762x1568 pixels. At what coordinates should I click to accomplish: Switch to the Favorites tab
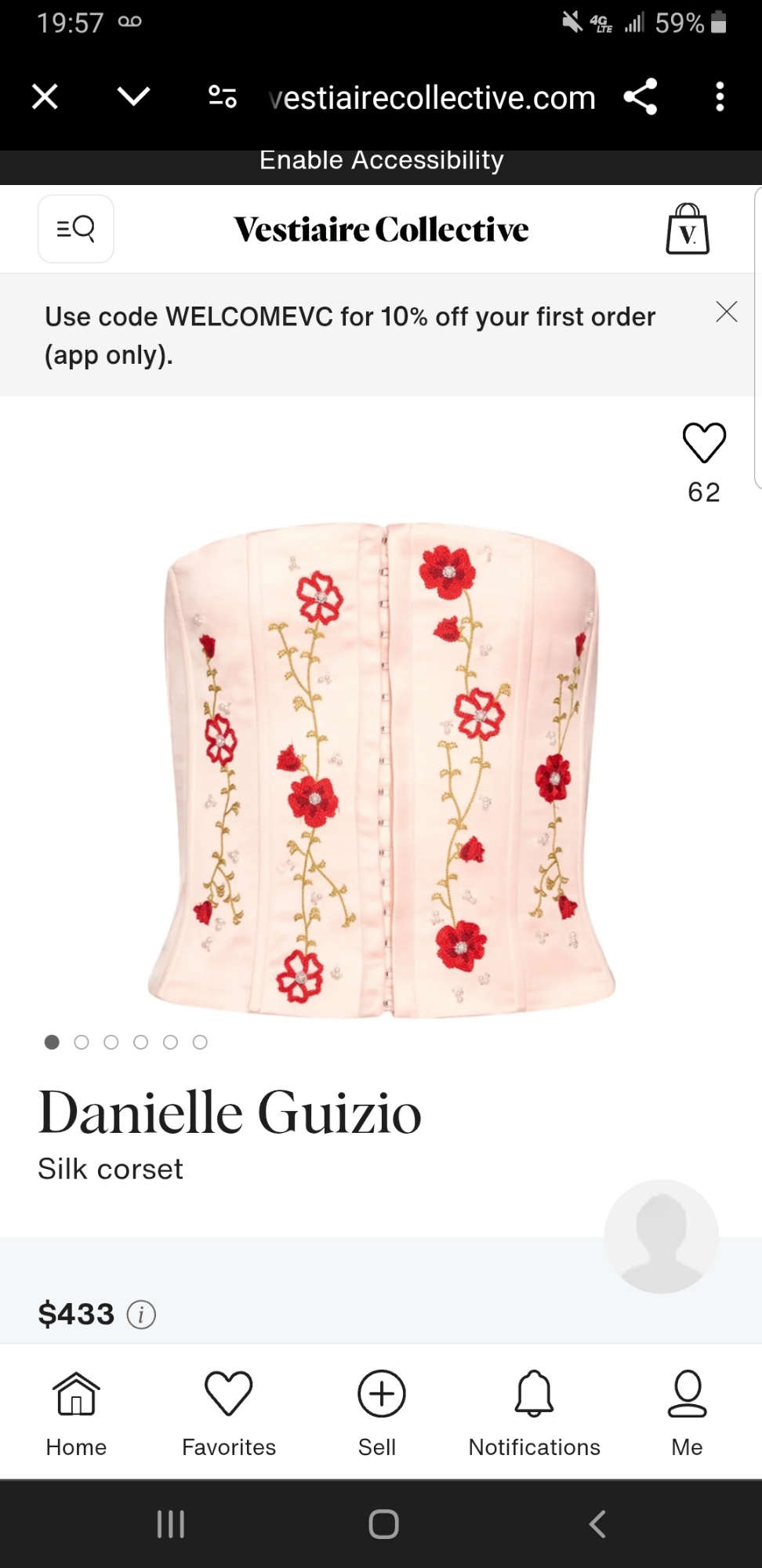click(228, 1414)
